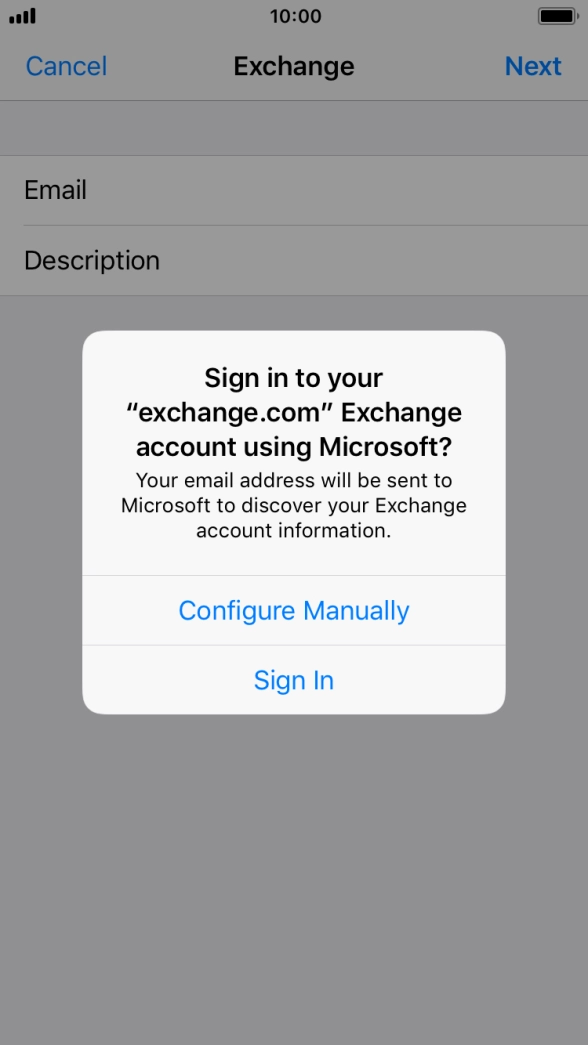Select the Description field
This screenshot has height=1045, width=588.
[294, 261]
